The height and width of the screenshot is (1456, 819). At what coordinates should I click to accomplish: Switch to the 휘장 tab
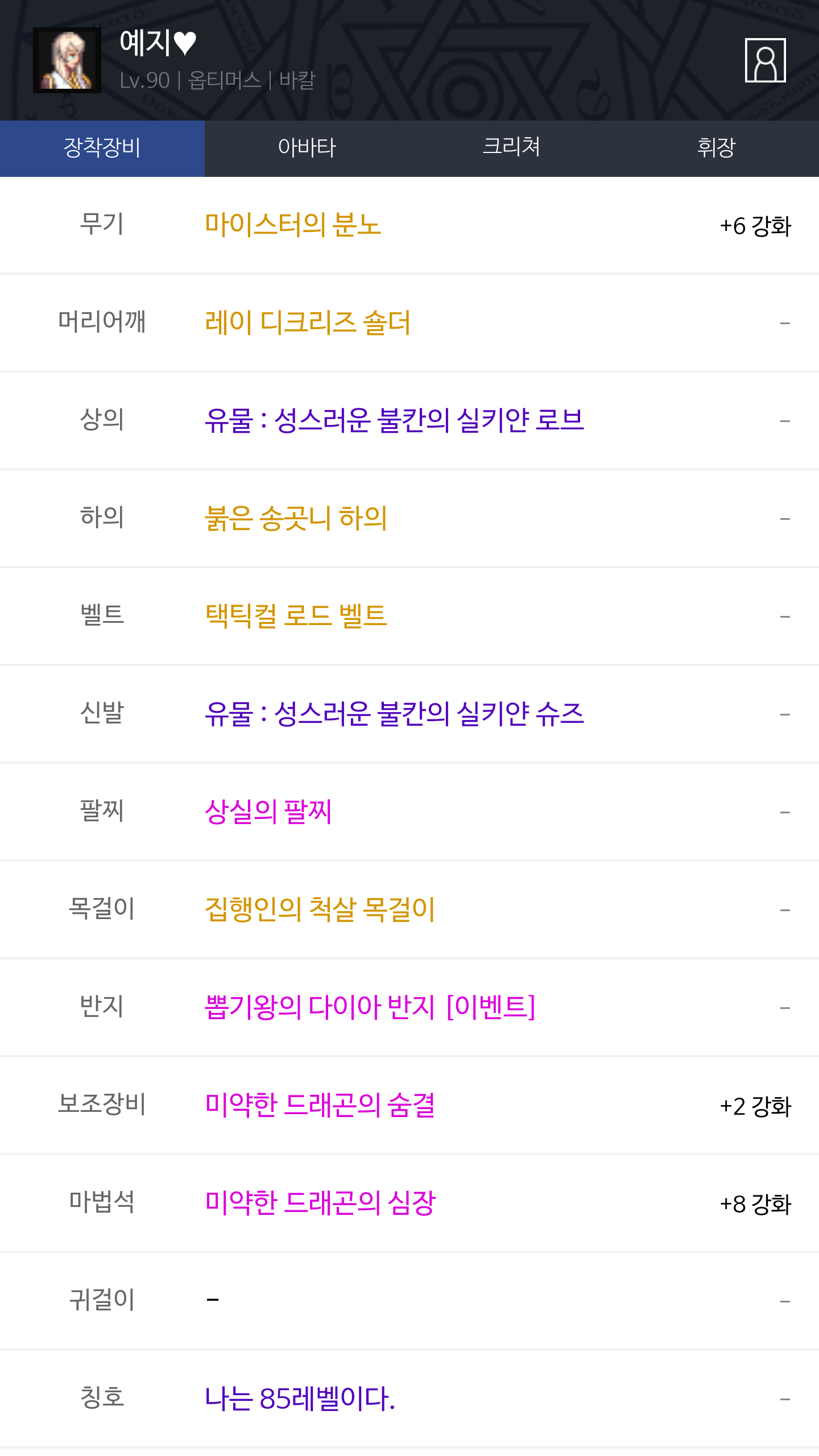point(717,148)
